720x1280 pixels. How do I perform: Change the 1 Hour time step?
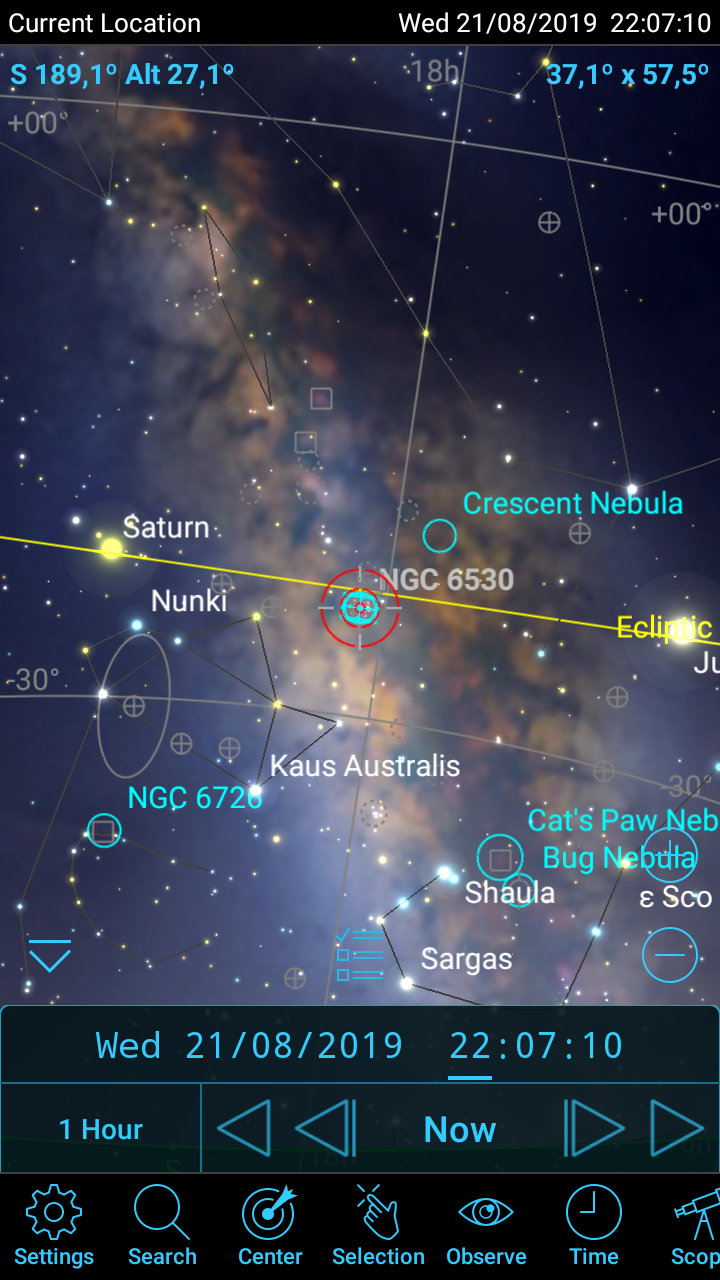101,1130
